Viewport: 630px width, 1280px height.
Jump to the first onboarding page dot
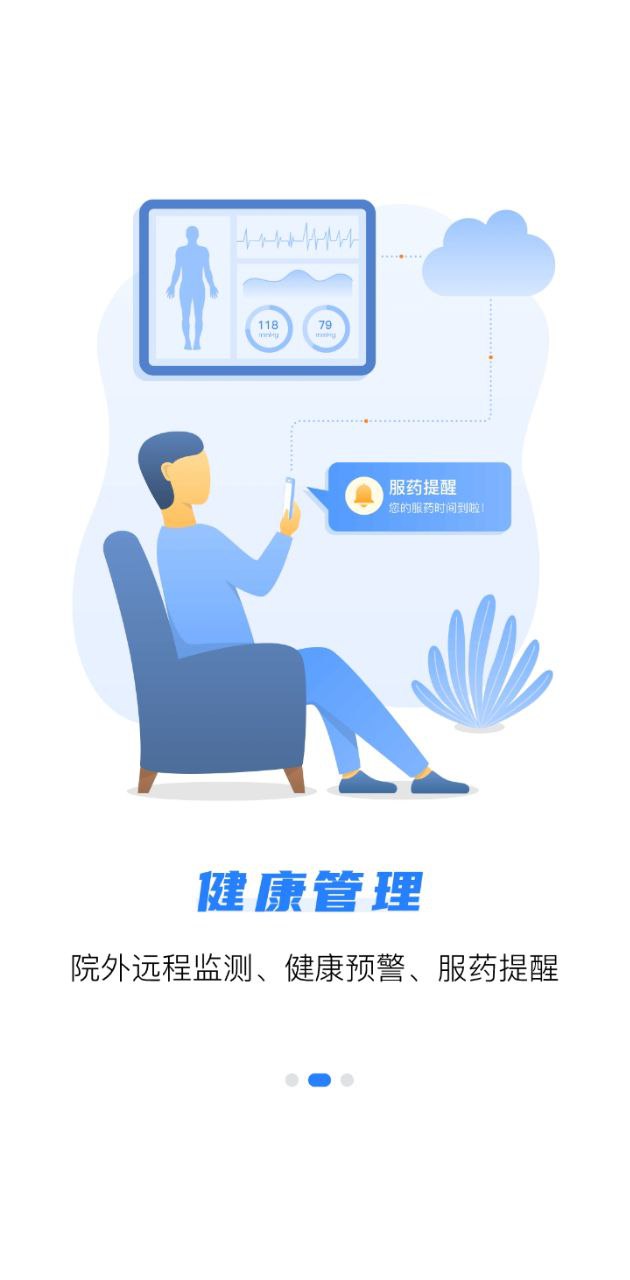292,1080
